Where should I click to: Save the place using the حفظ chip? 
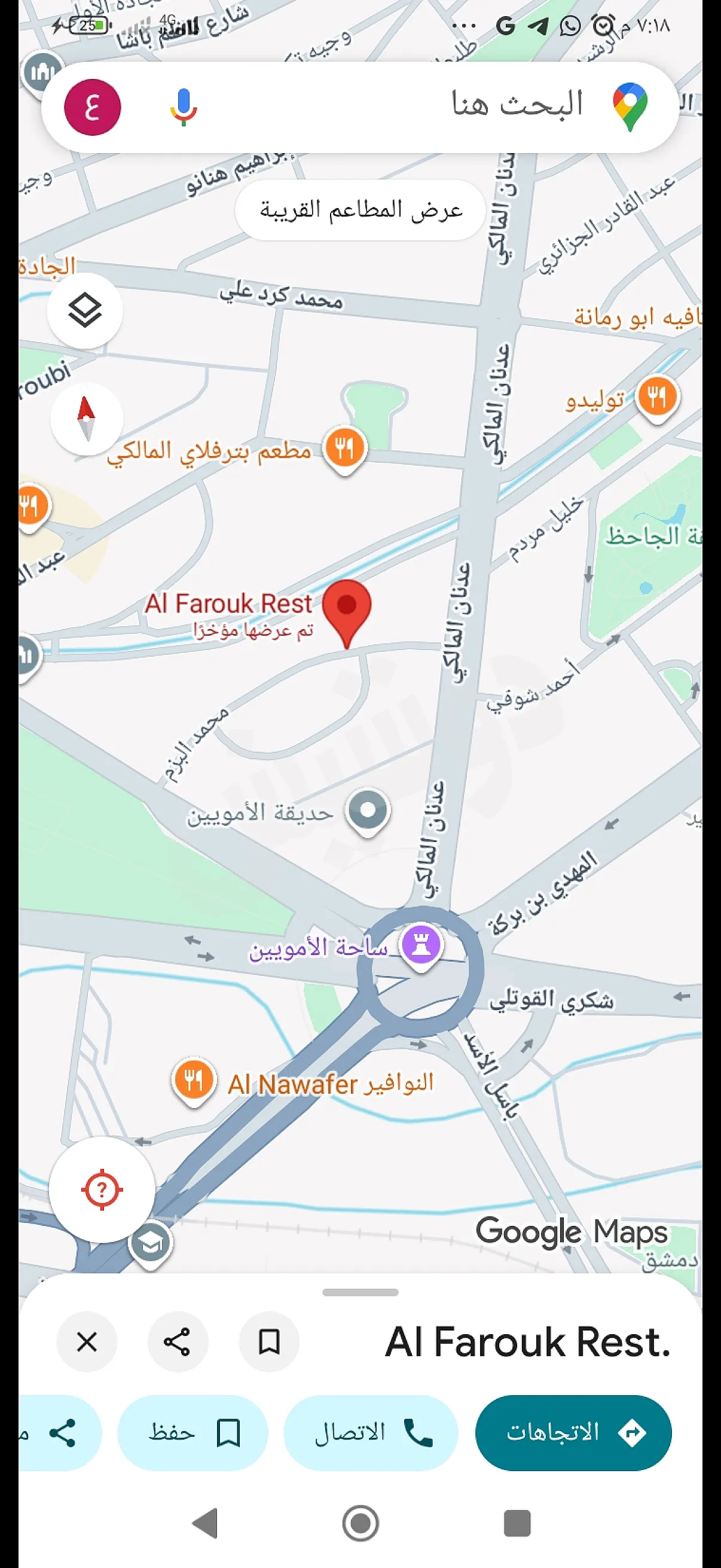click(x=193, y=1433)
